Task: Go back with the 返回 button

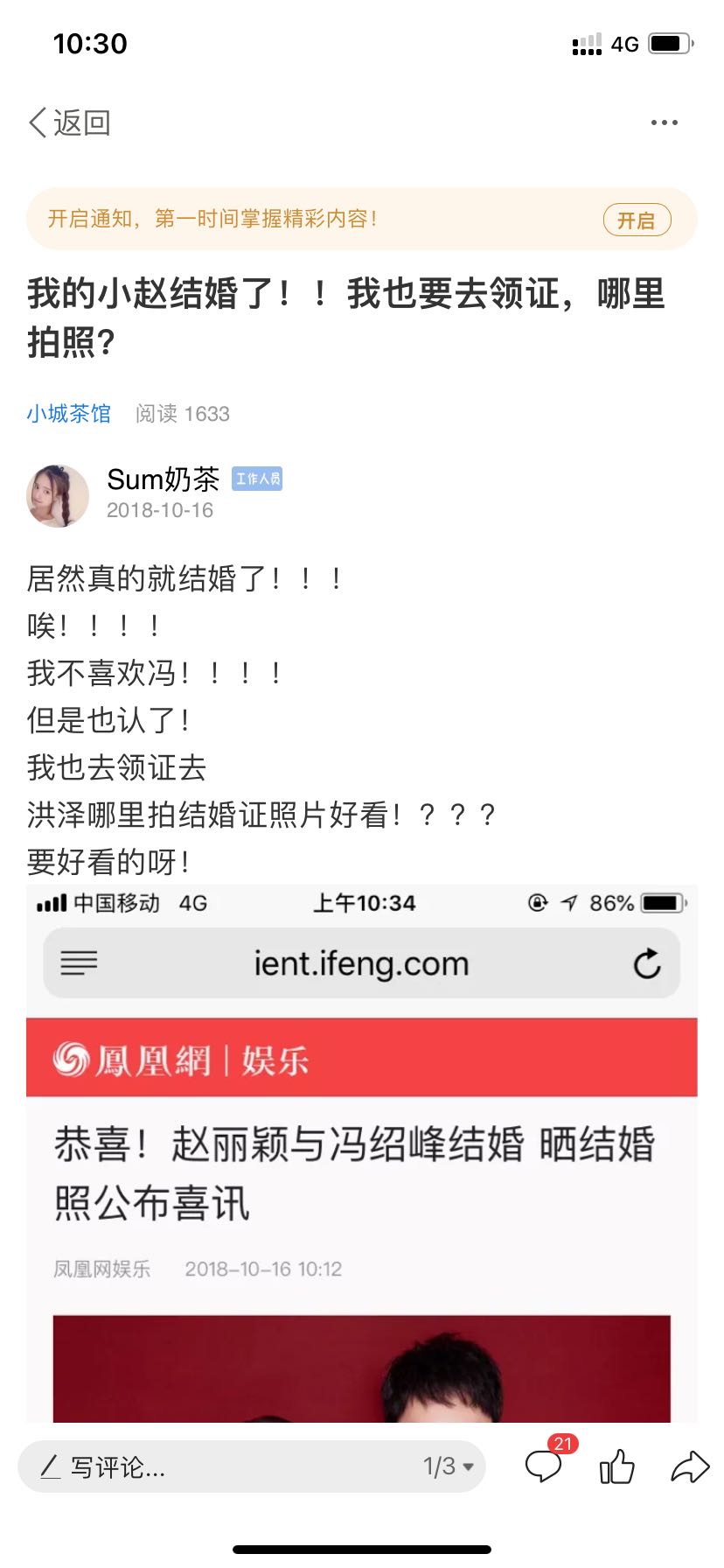Action: [69, 123]
